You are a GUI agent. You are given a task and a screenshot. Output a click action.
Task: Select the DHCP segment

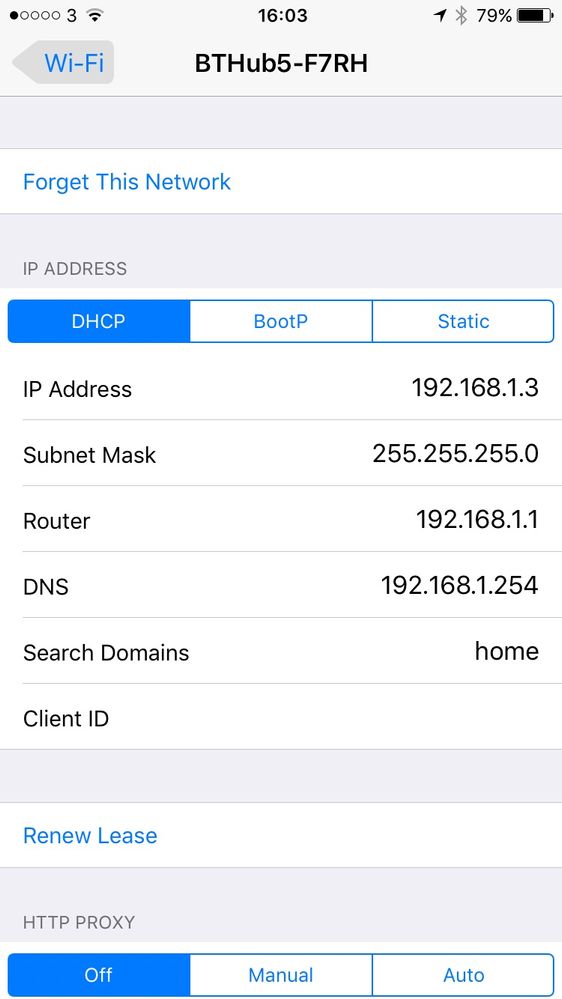coord(99,321)
